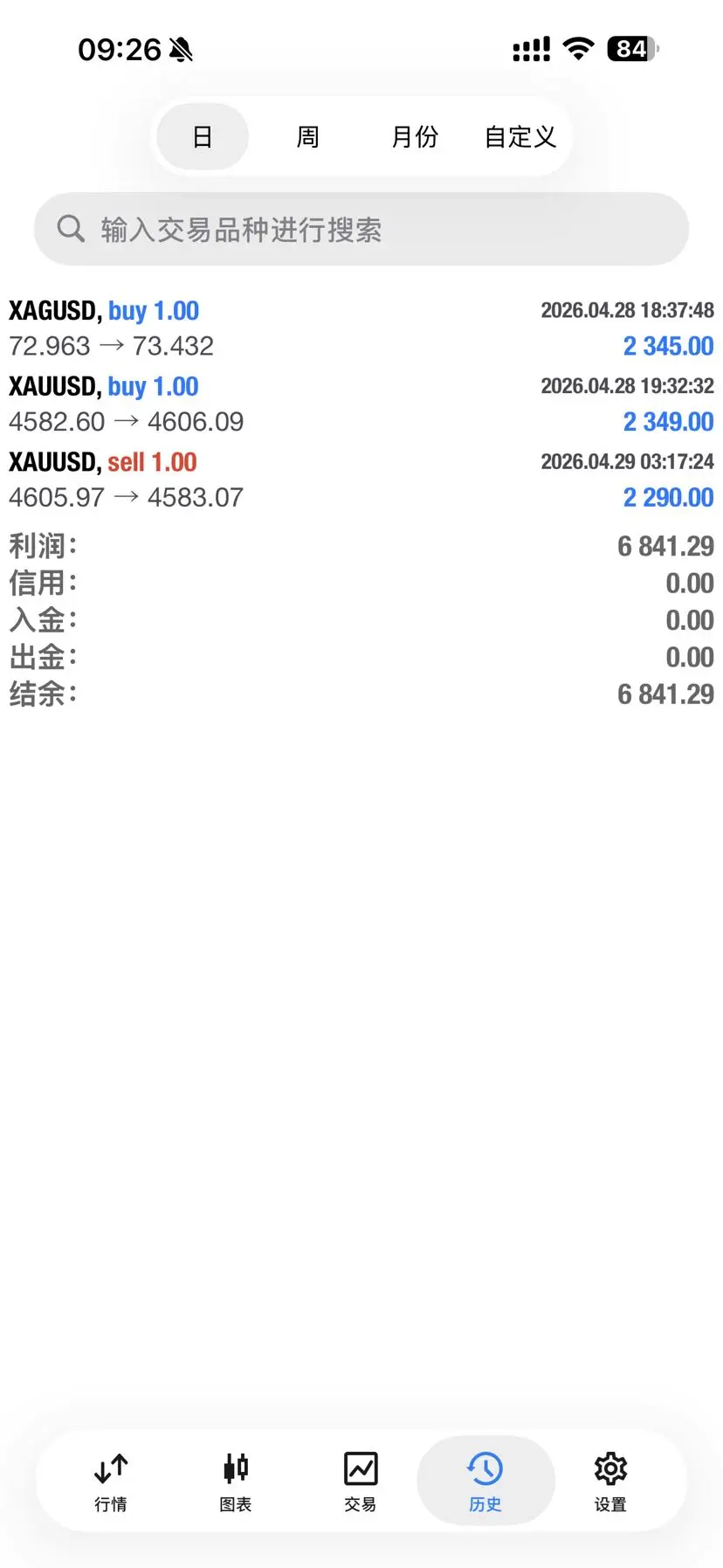
Task: Switch to the 图表 chart tab
Action: [x=236, y=1481]
